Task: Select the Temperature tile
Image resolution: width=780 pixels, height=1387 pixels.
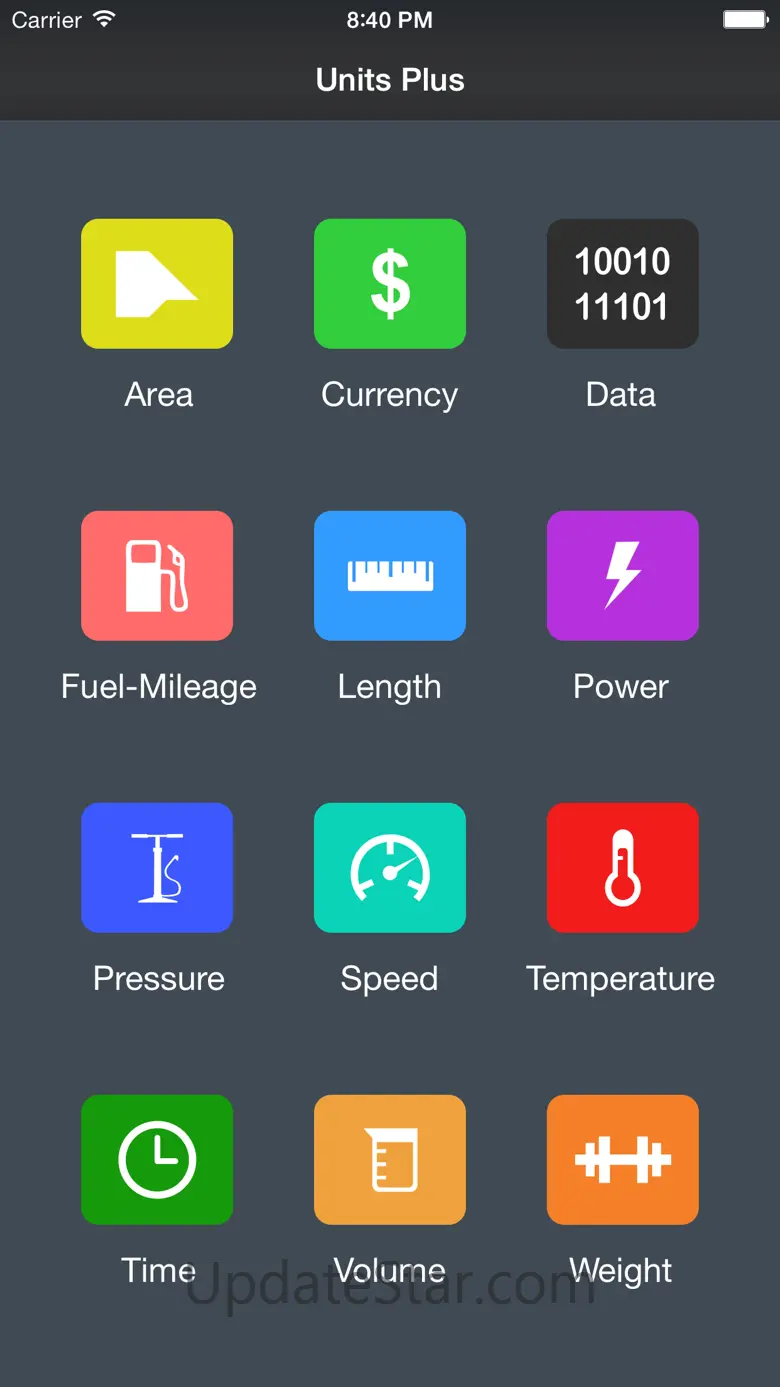Action: point(622,868)
